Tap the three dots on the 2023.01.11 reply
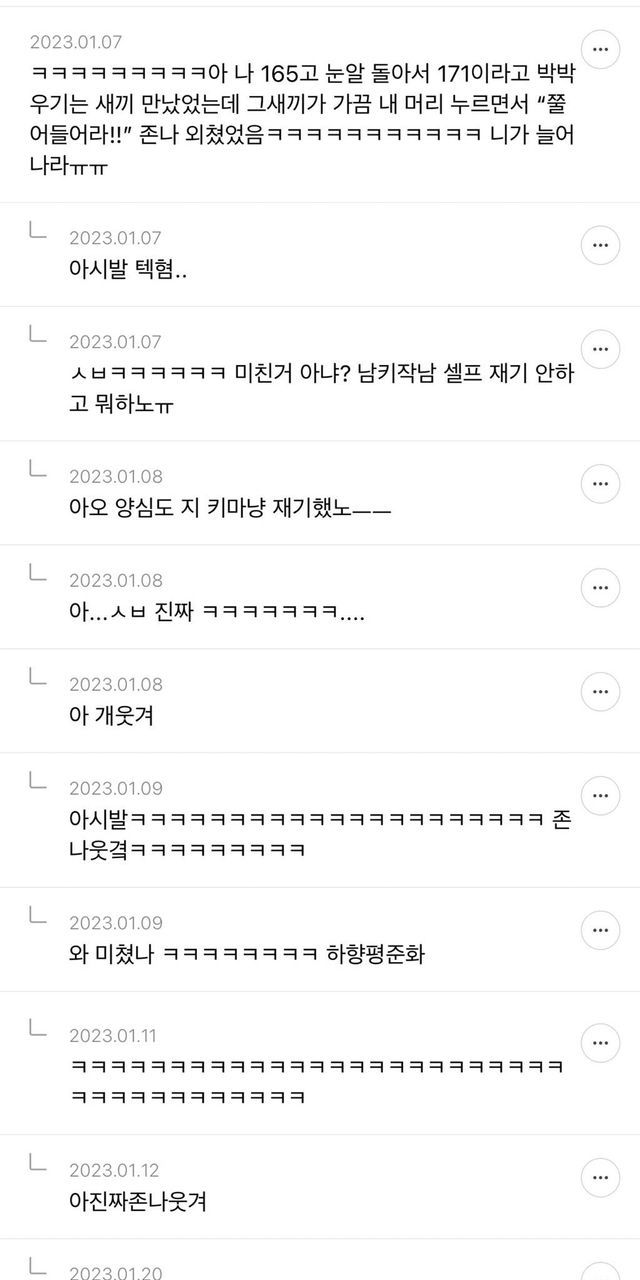The height and width of the screenshot is (1280, 640). click(x=600, y=1043)
